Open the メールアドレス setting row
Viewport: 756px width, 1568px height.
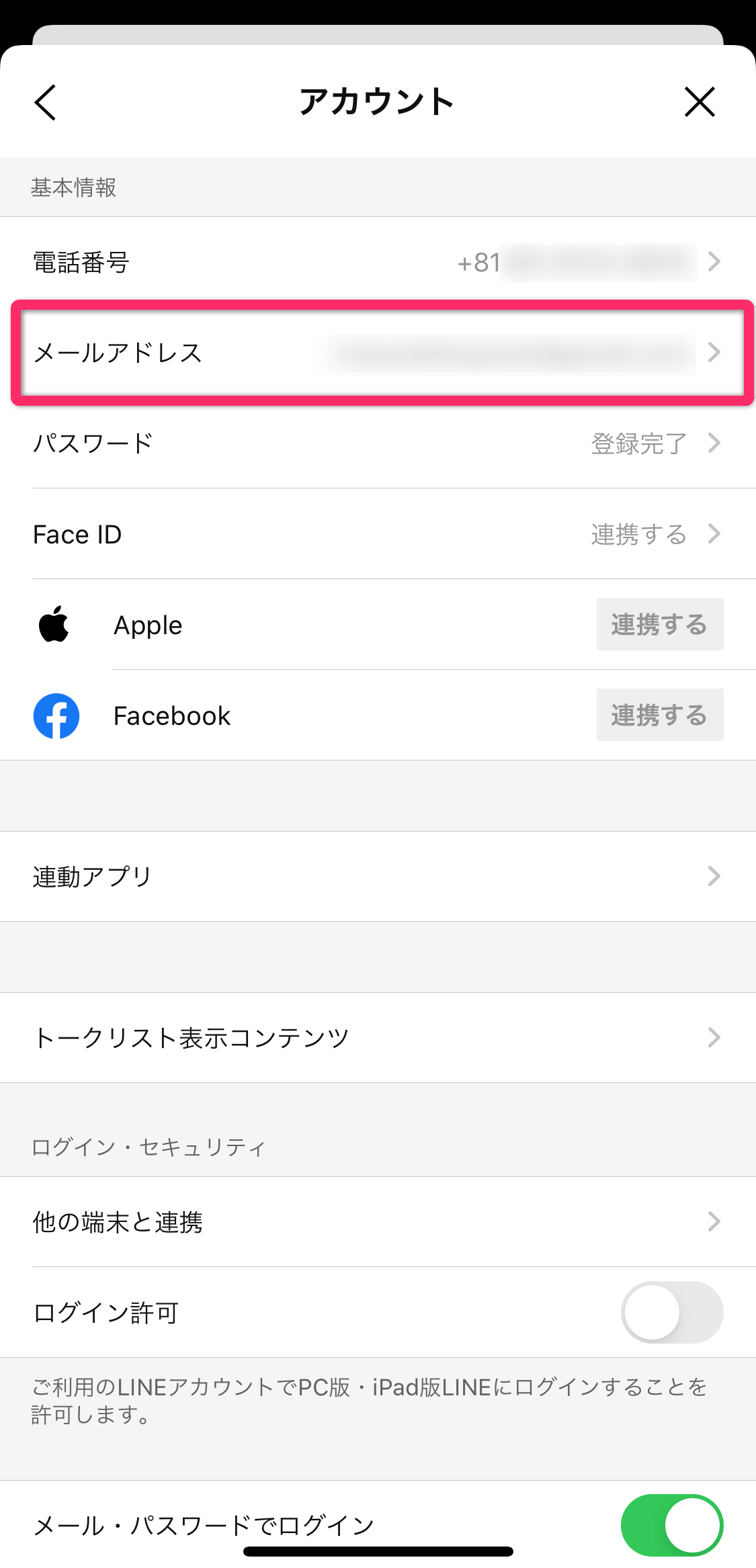tap(378, 353)
